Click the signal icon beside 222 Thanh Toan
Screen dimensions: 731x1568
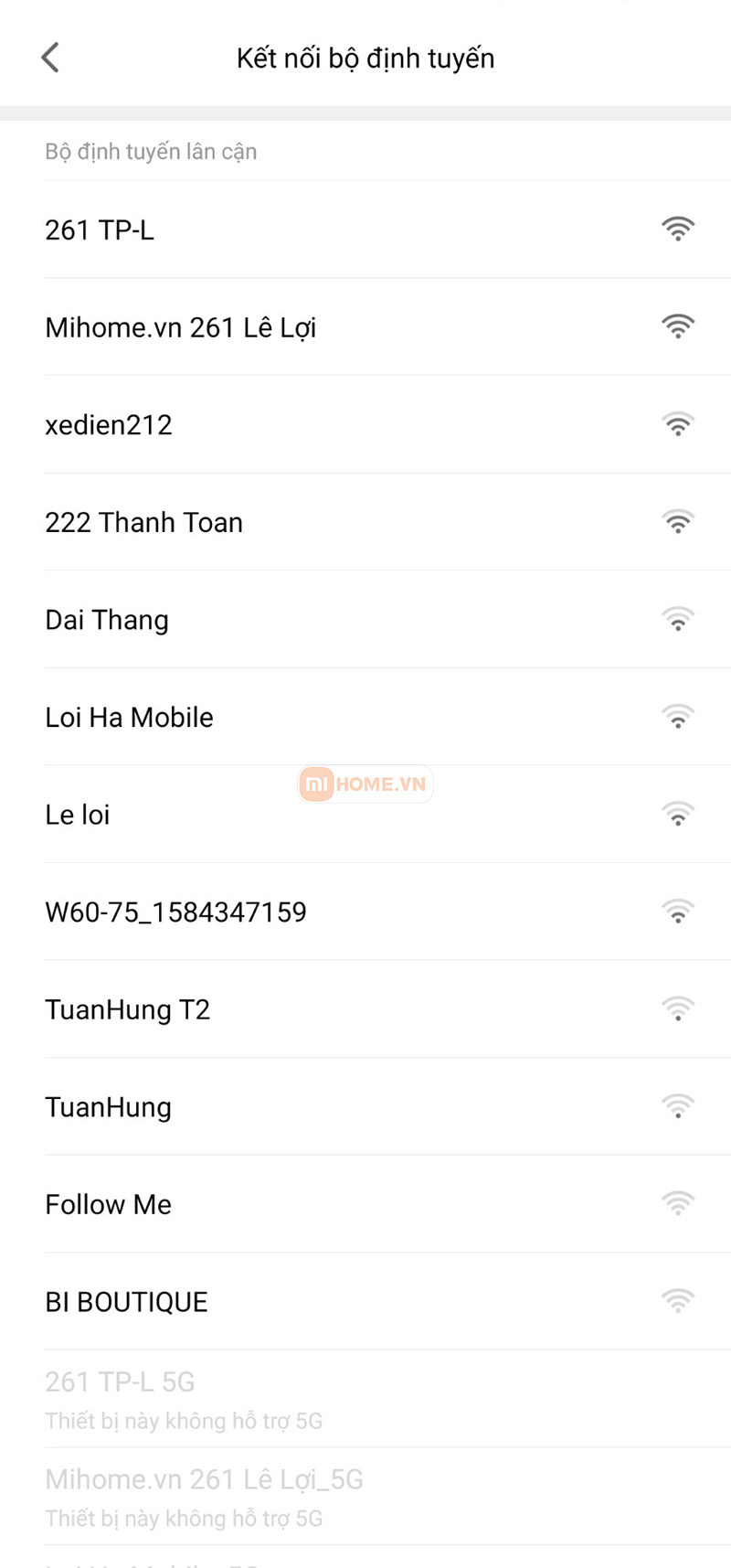click(x=678, y=521)
